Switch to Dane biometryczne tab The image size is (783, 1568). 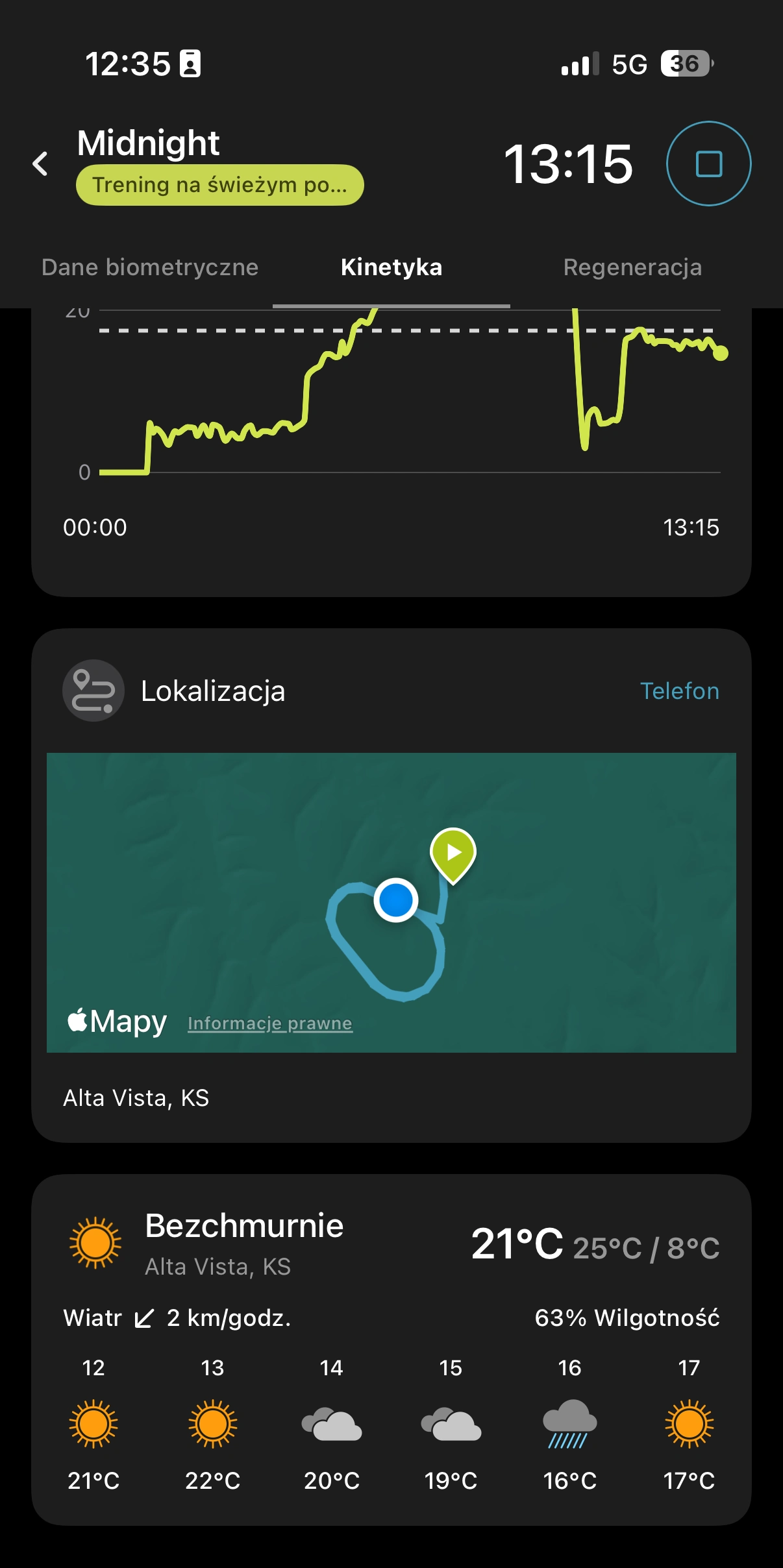tap(150, 267)
